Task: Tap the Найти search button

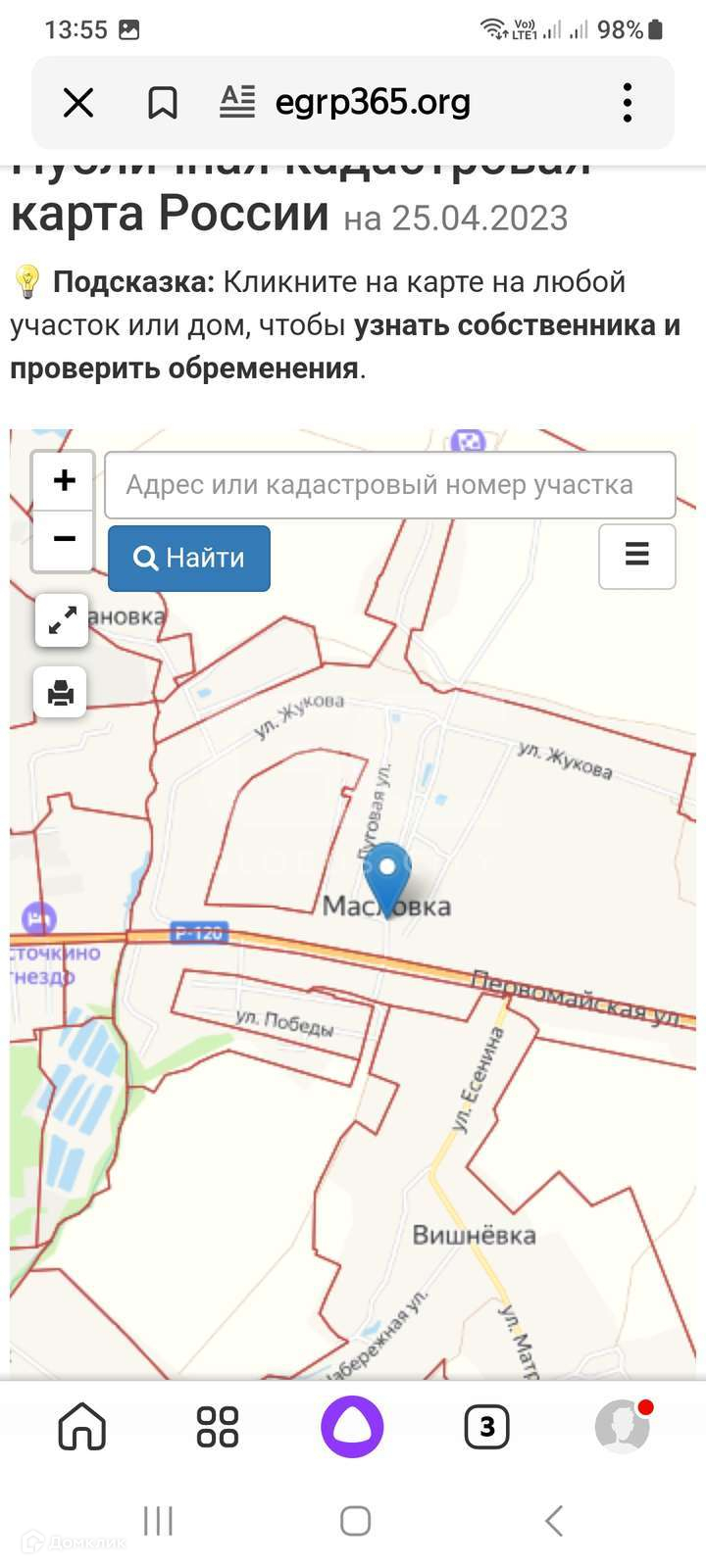Action: coord(189,559)
